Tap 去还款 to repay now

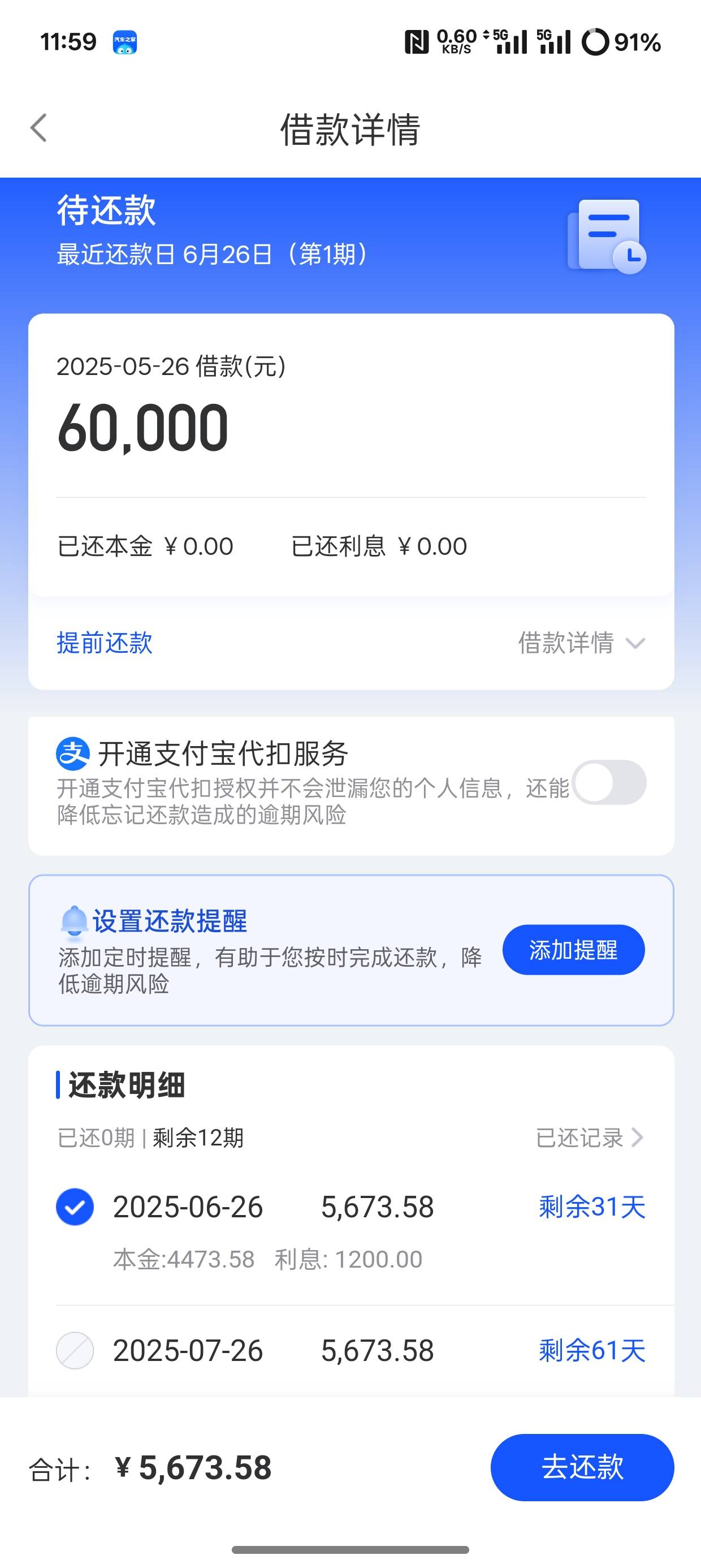pos(582,1467)
